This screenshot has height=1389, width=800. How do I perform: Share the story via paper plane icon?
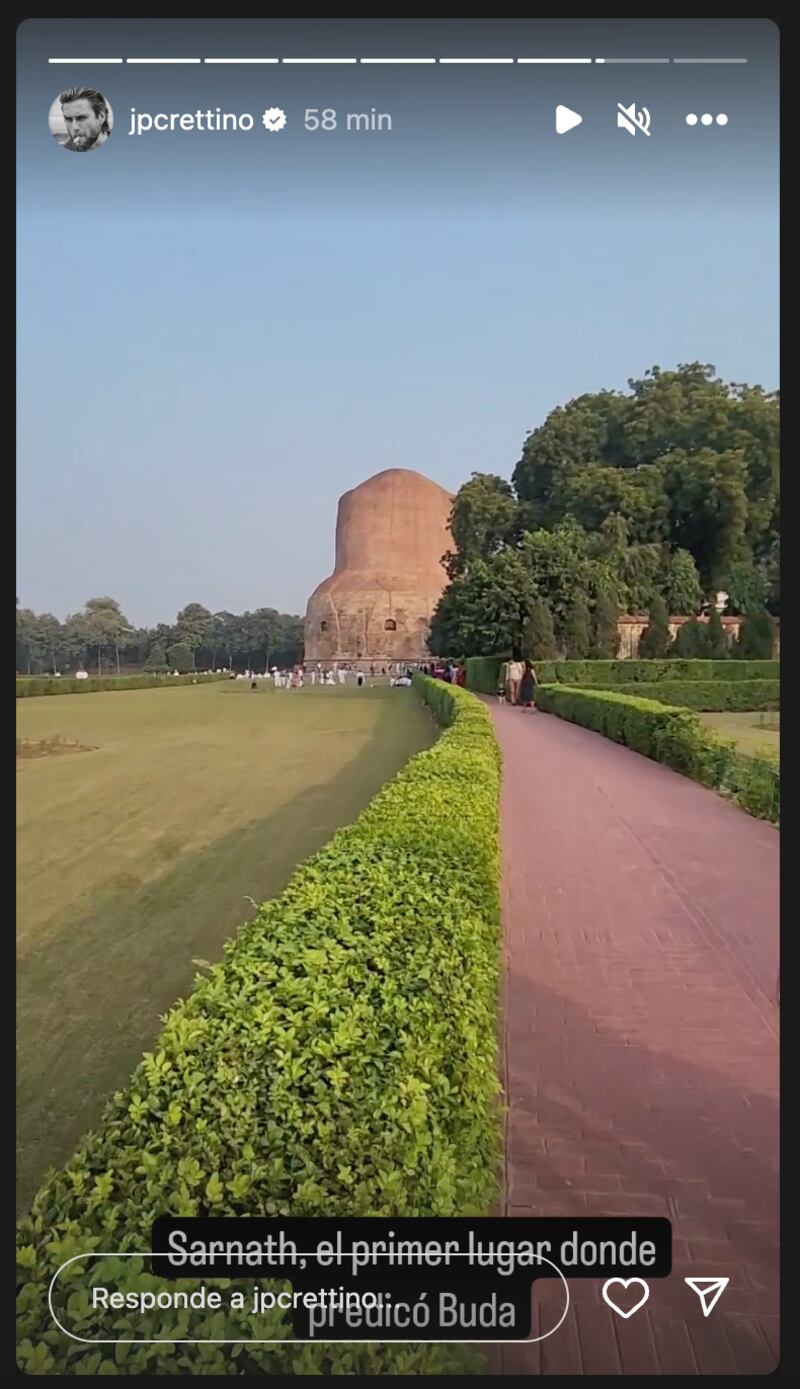707,1297
